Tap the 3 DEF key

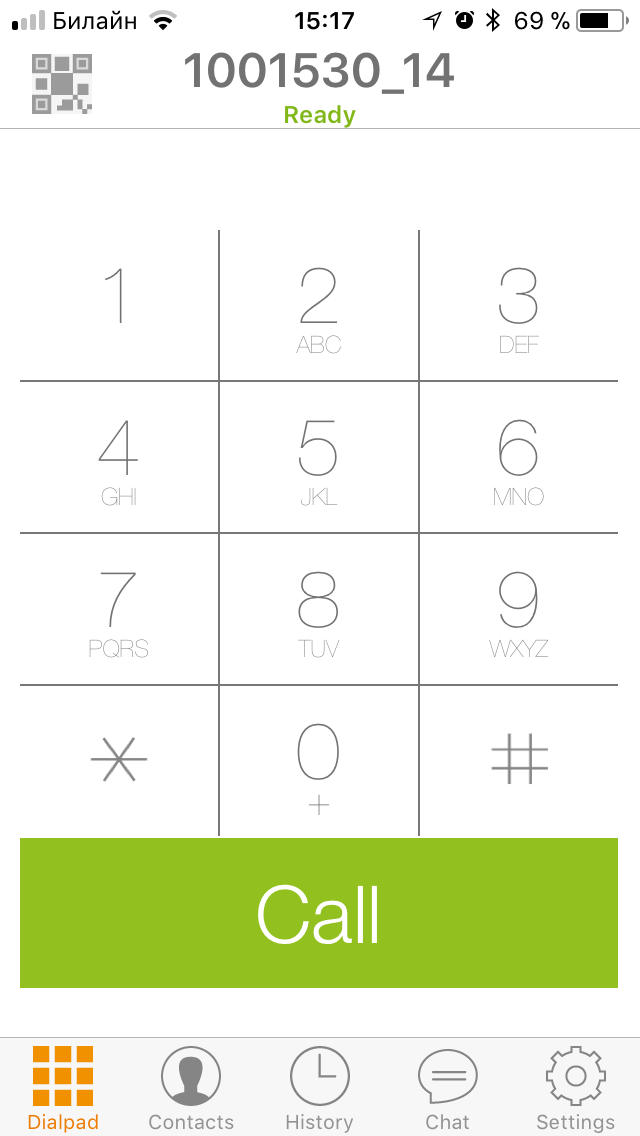519,305
